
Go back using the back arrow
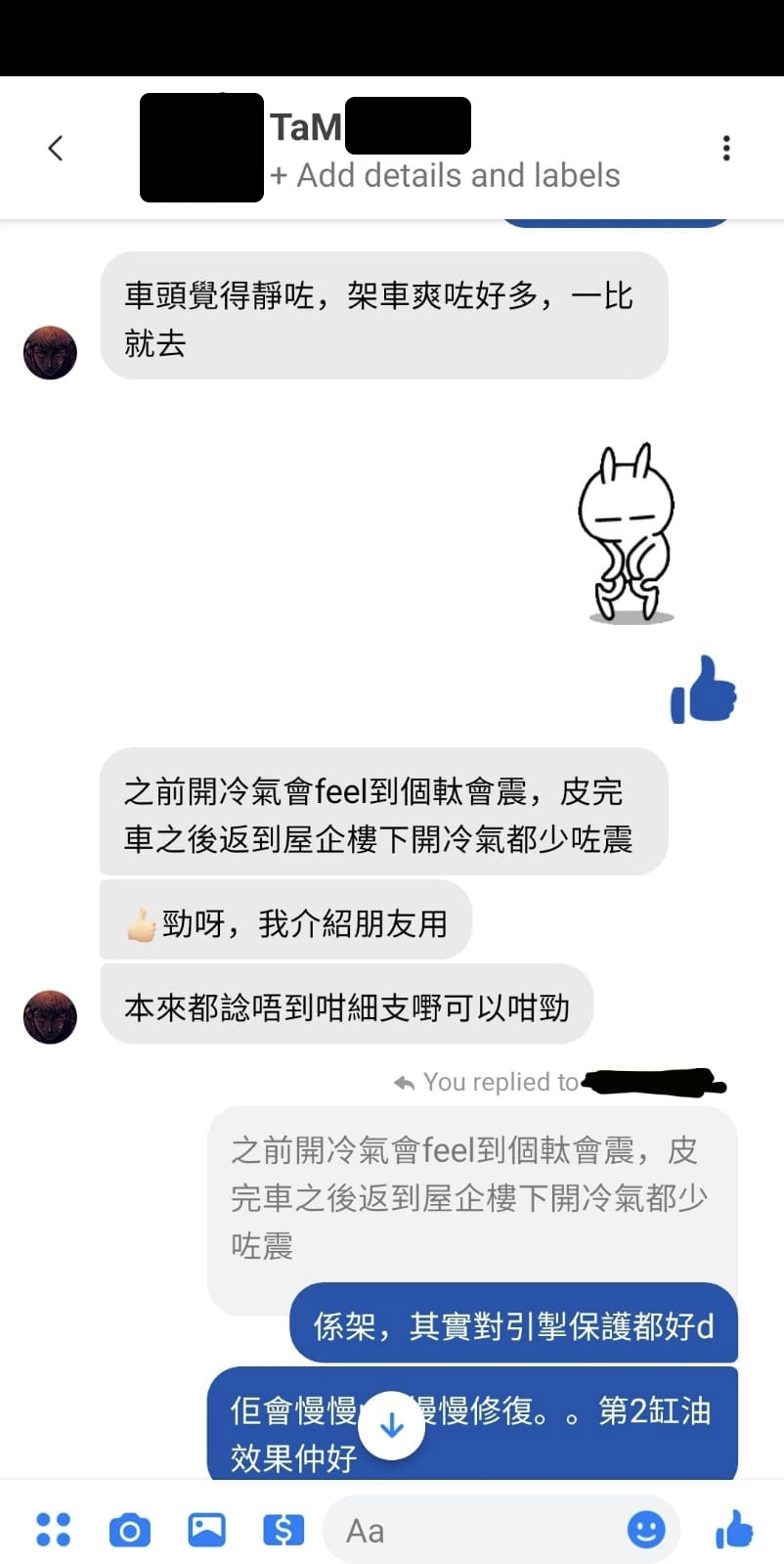tap(55, 148)
